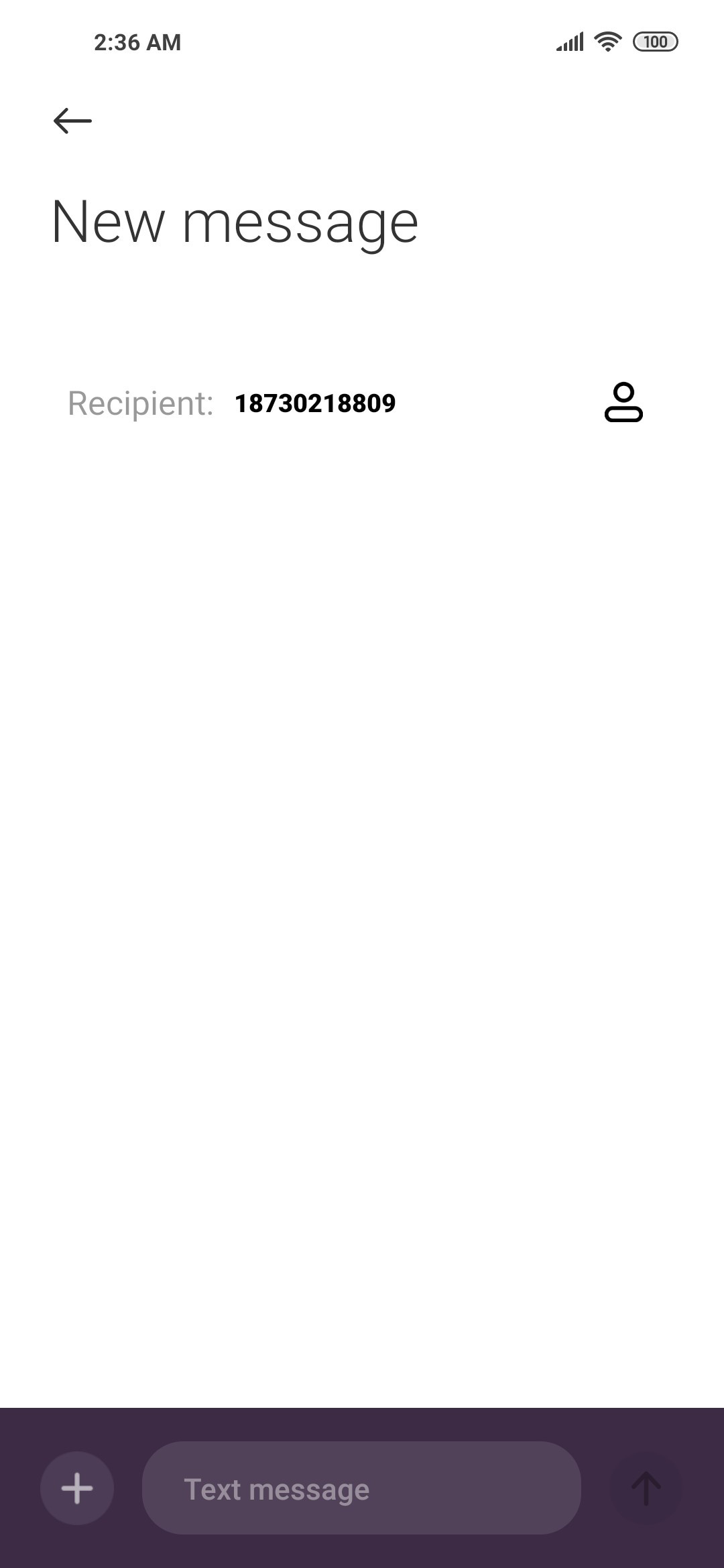Focus the Text message field
The height and width of the screenshot is (1568, 724).
361,1488
